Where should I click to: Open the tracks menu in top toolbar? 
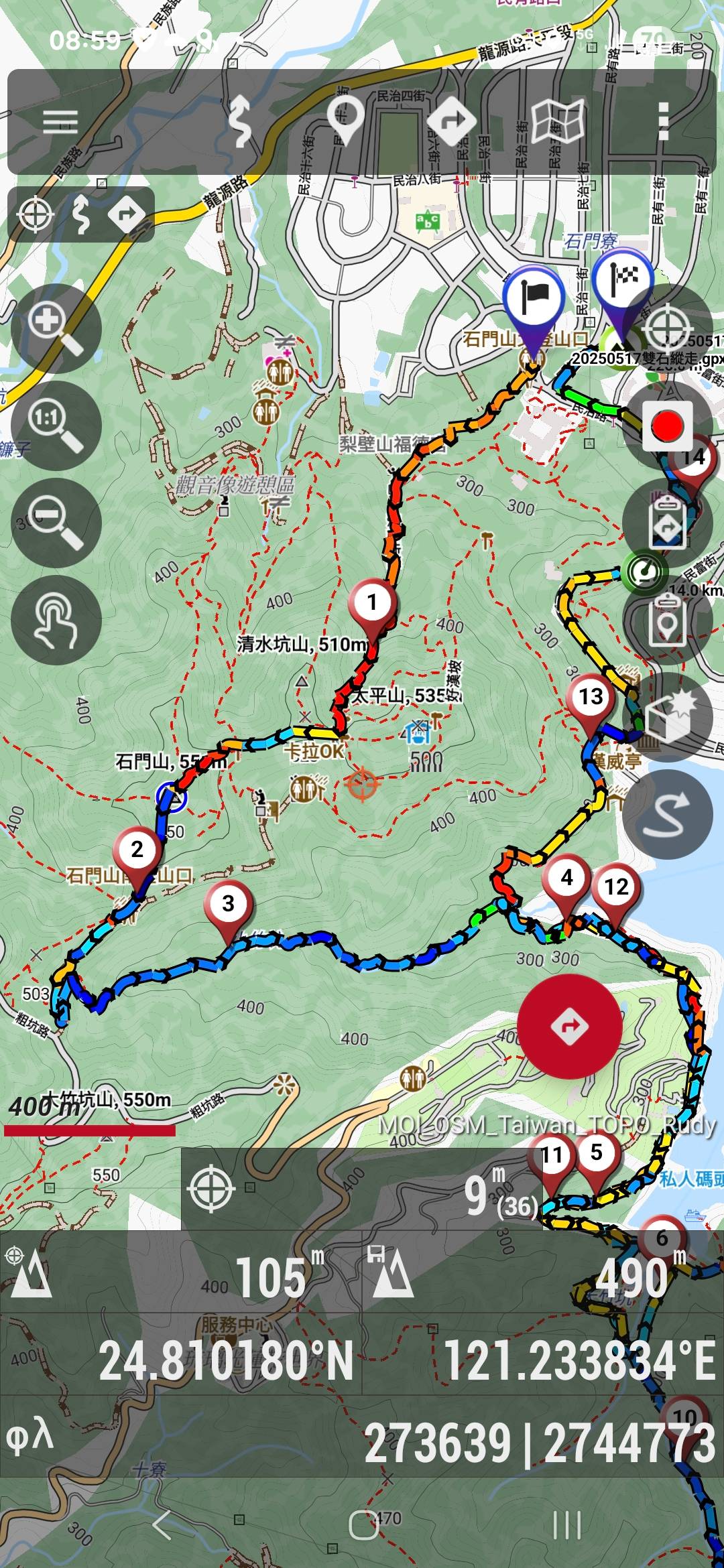(x=239, y=122)
